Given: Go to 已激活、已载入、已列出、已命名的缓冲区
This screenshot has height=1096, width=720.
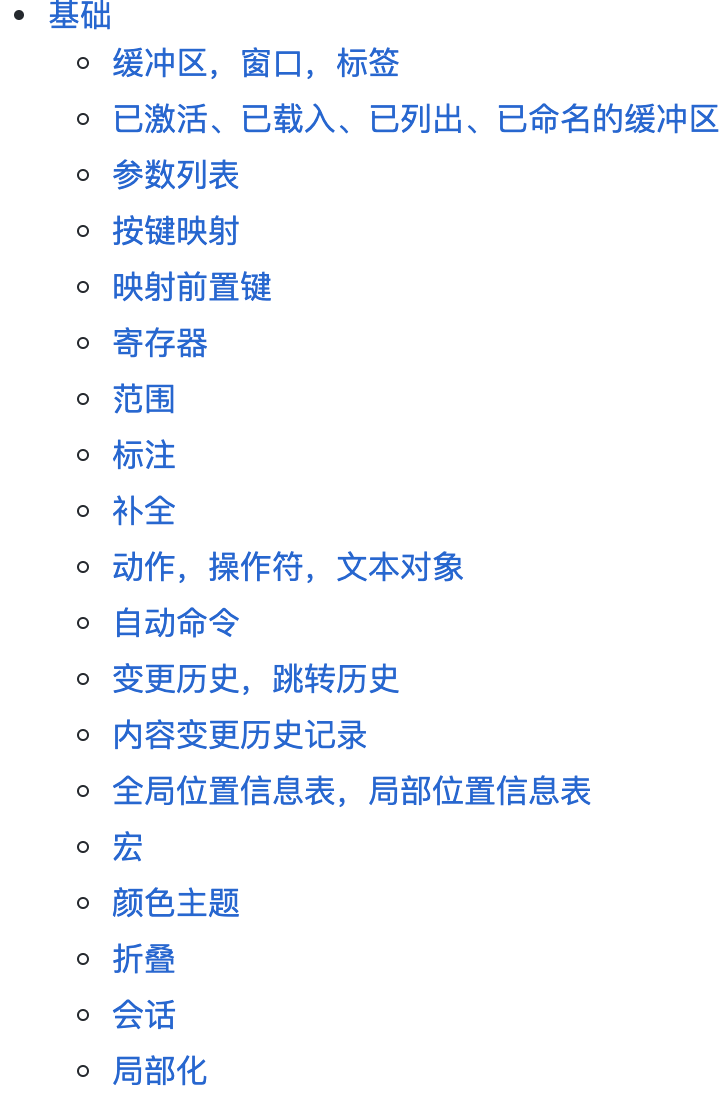Looking at the screenshot, I should pos(415,120).
